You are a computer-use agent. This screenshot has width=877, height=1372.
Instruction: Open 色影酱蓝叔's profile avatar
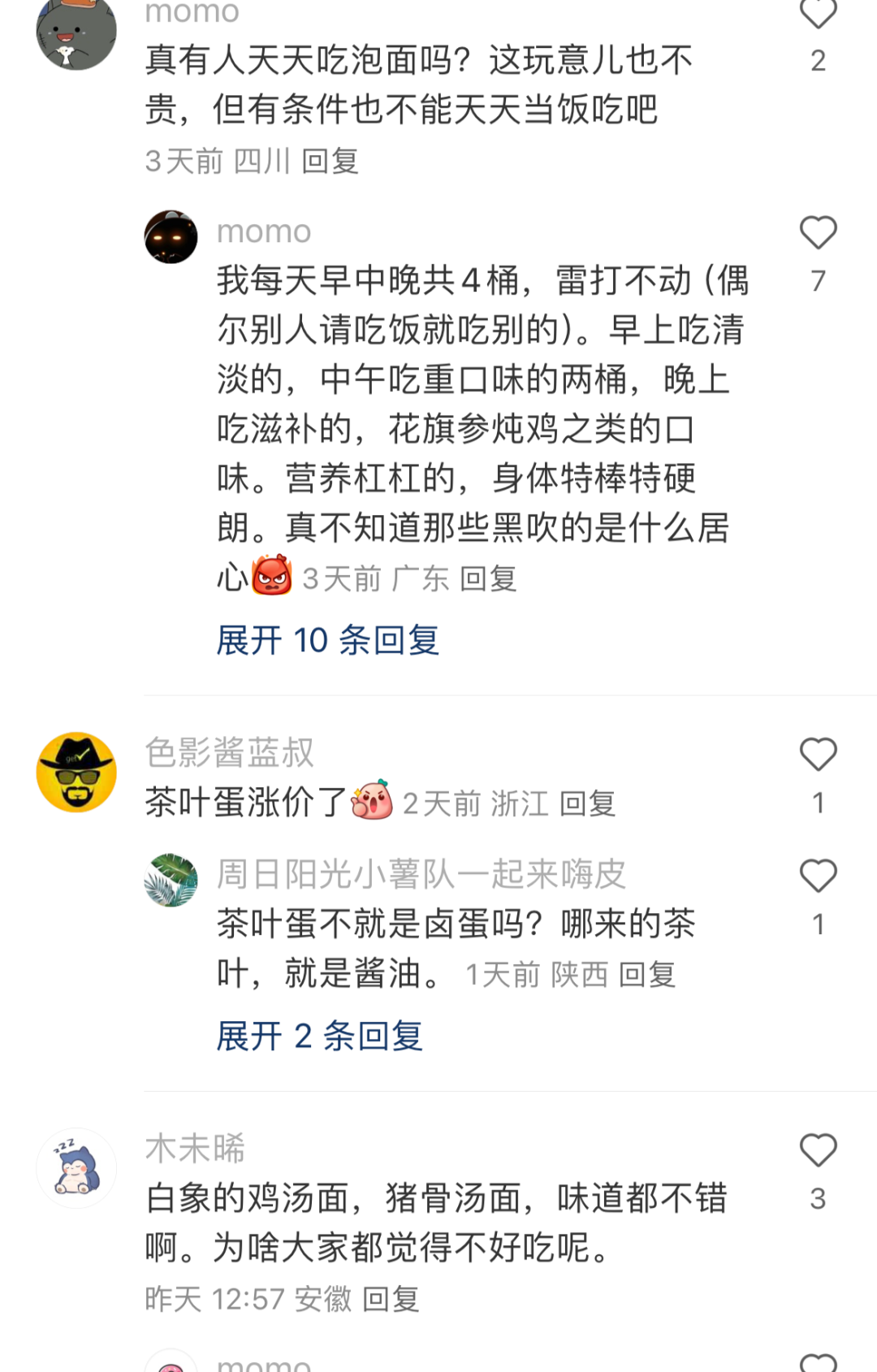click(x=76, y=773)
